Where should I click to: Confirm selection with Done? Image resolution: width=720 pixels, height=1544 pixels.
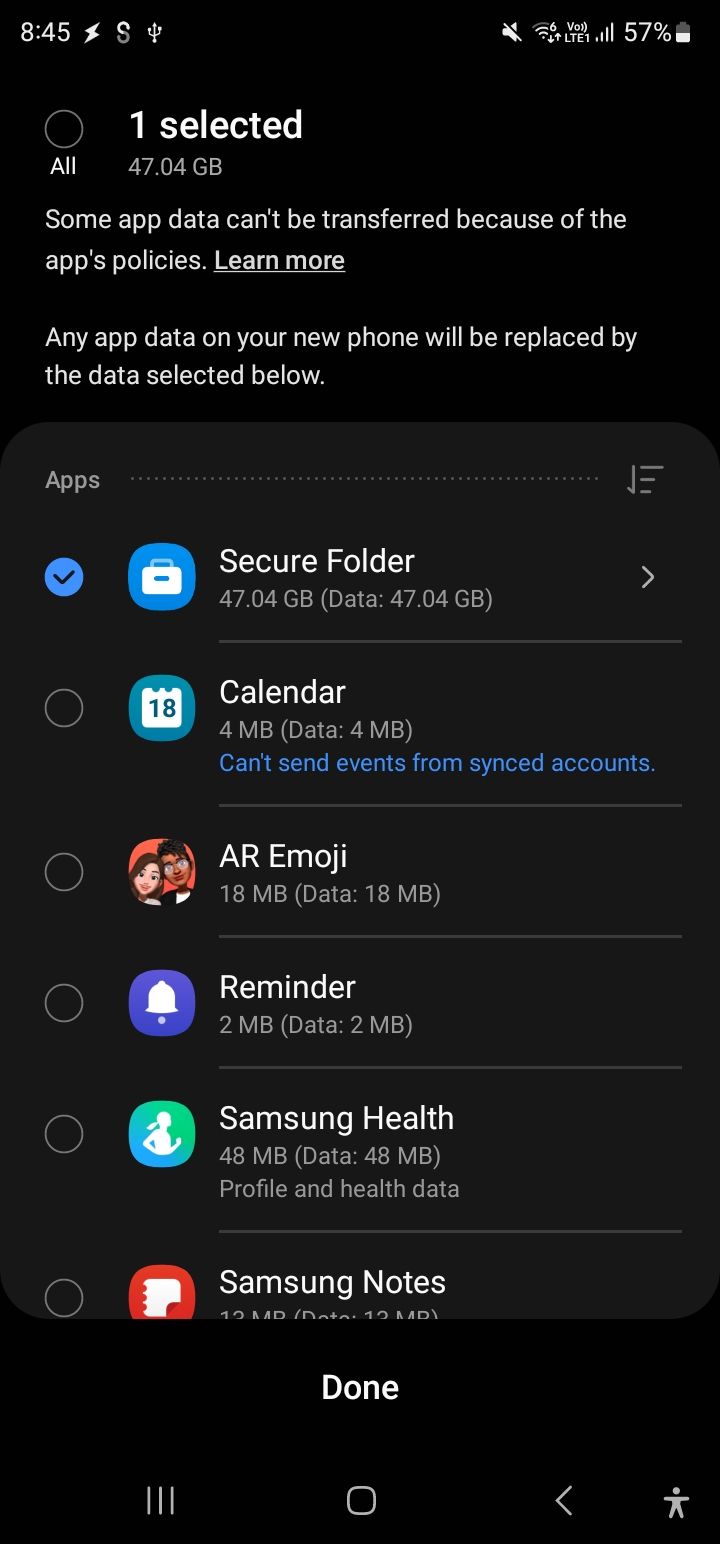point(360,1387)
